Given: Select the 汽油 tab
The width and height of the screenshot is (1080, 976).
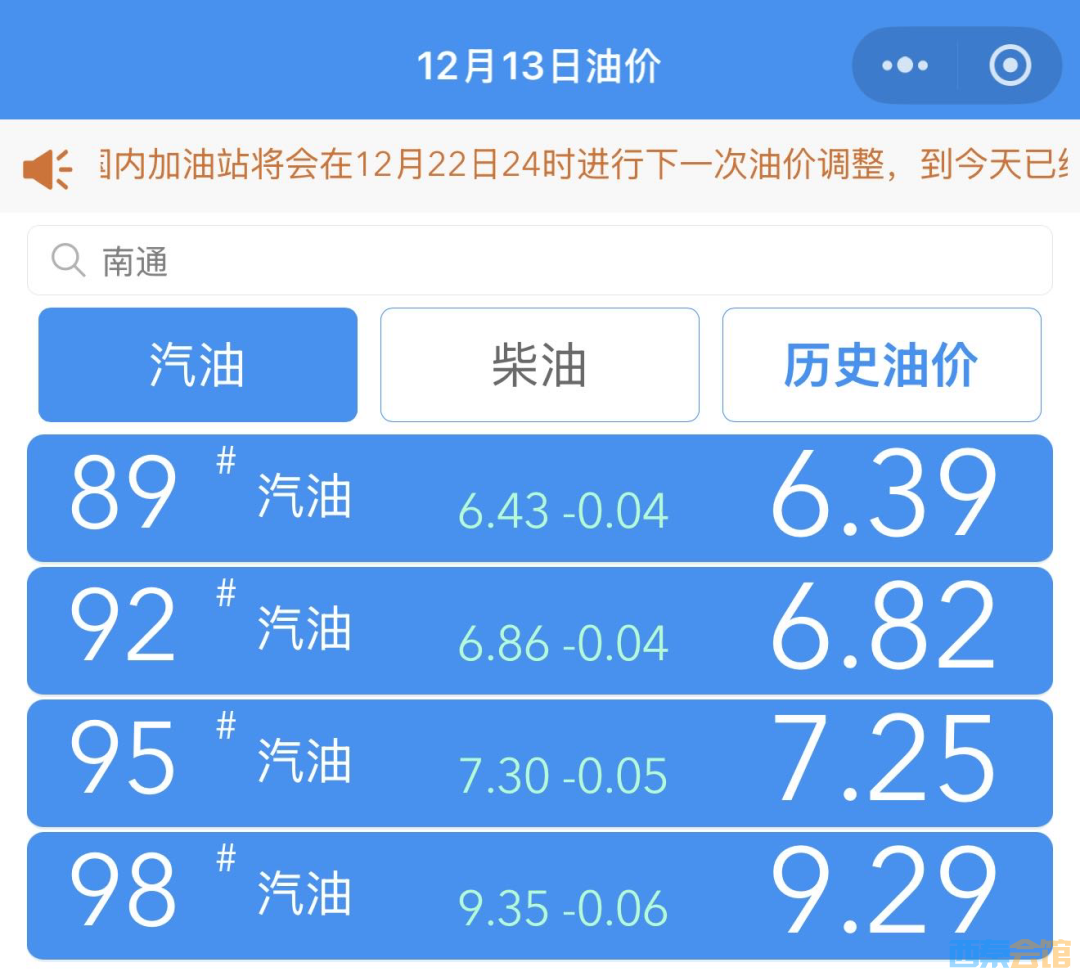Looking at the screenshot, I should click(198, 365).
